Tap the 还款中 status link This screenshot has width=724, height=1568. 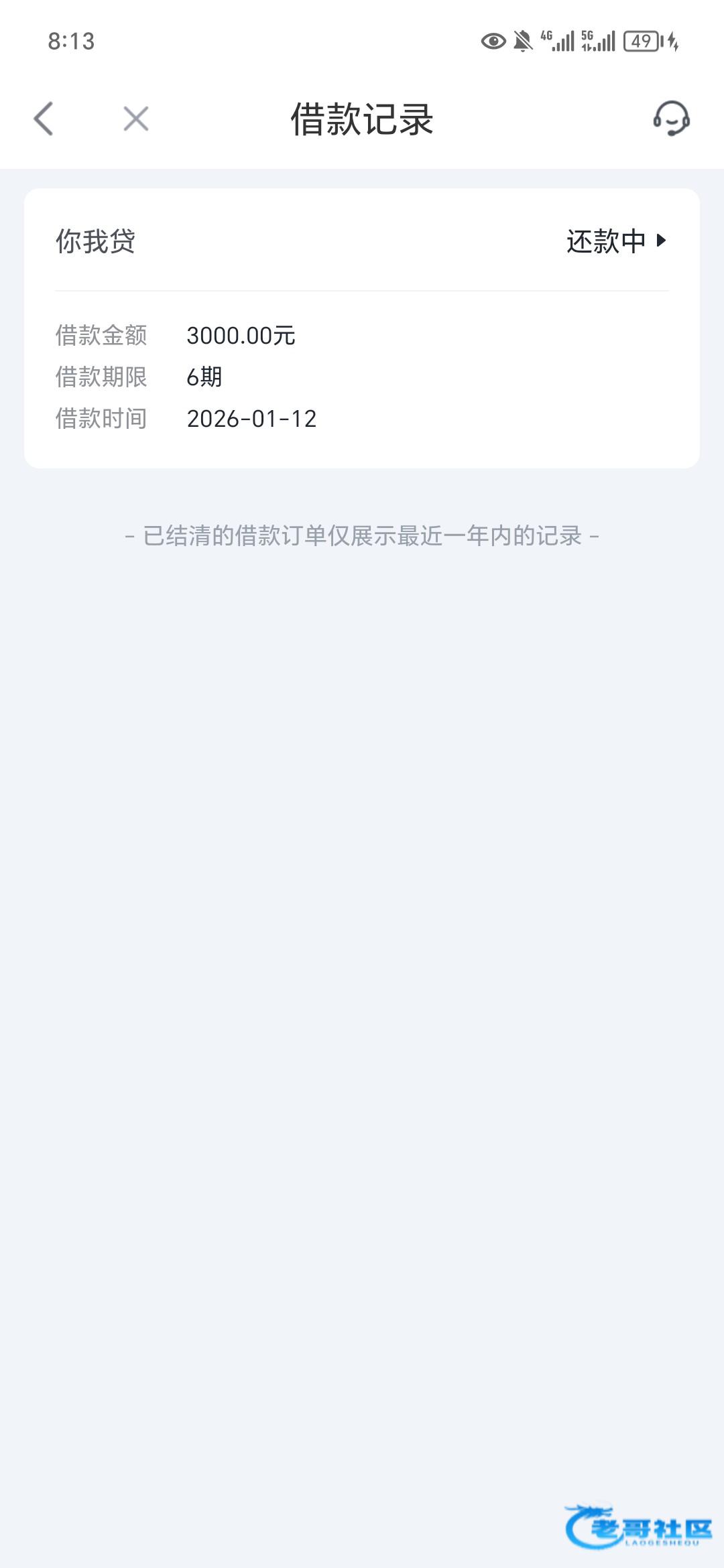(x=615, y=241)
